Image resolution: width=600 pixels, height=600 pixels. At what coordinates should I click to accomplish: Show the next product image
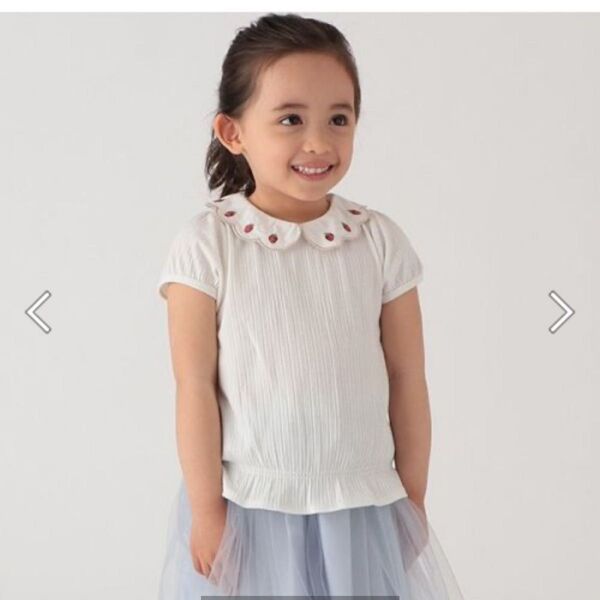[561, 312]
